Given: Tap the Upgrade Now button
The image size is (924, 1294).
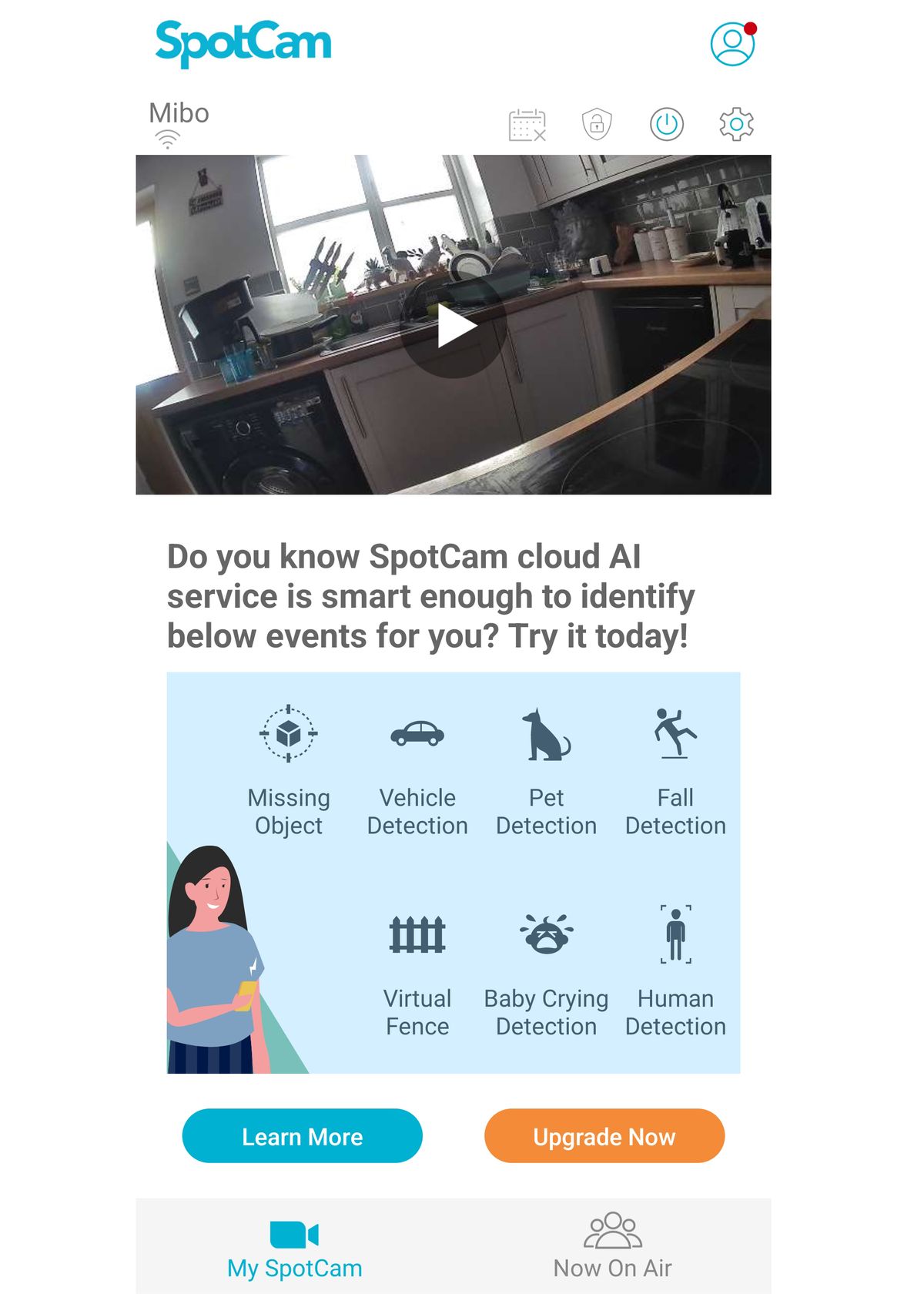Looking at the screenshot, I should tap(604, 1136).
